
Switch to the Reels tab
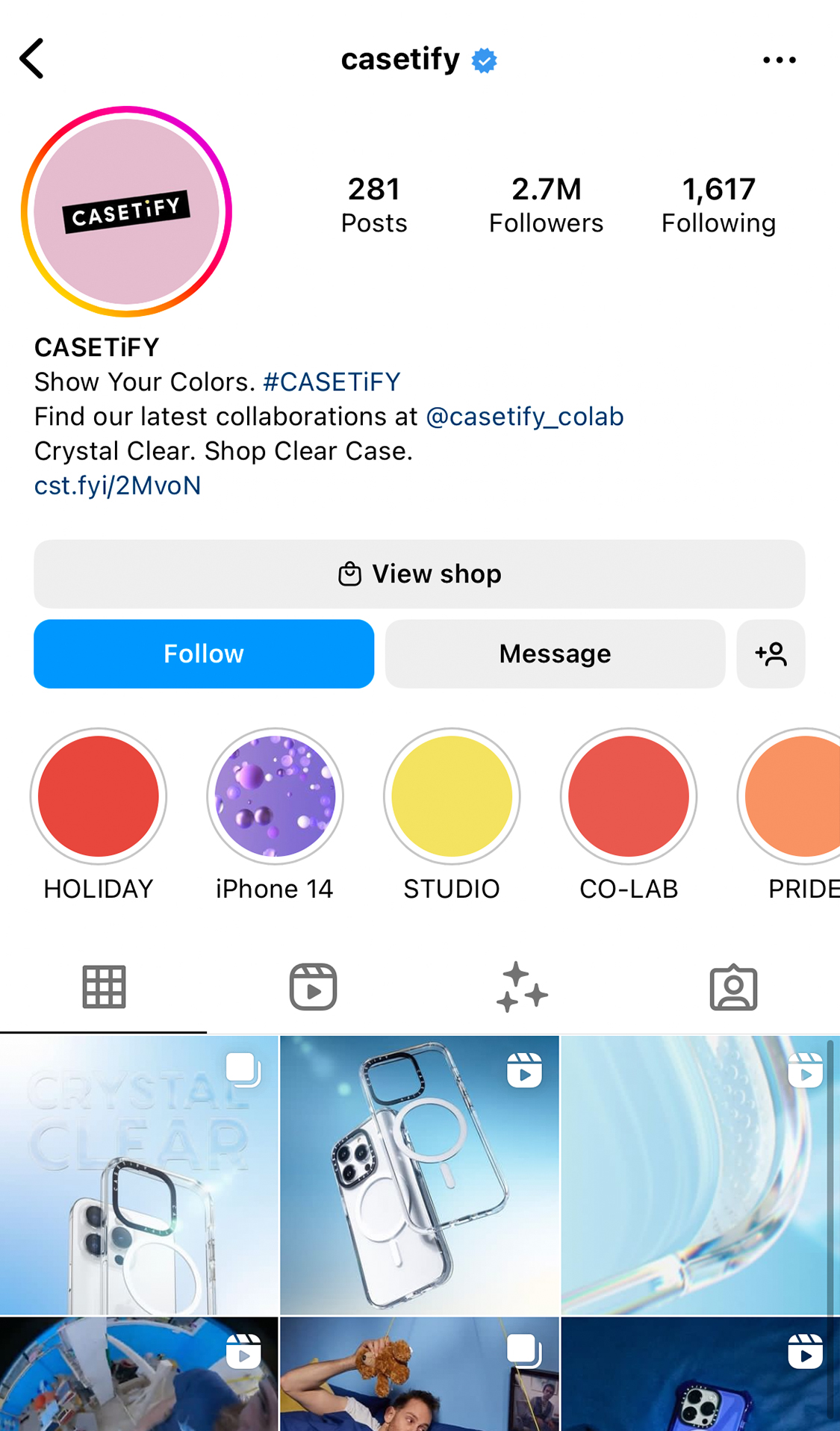point(313,987)
